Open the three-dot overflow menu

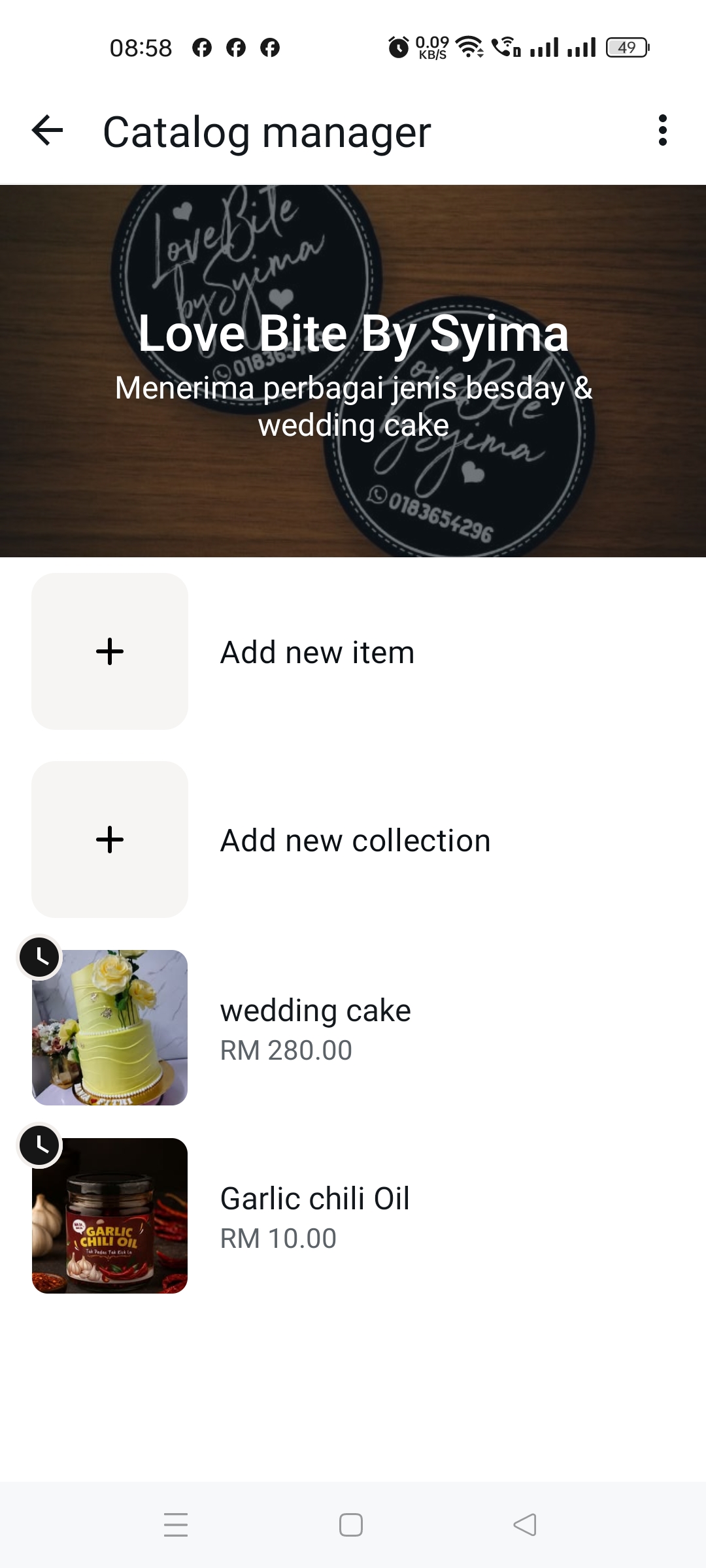coord(662,131)
